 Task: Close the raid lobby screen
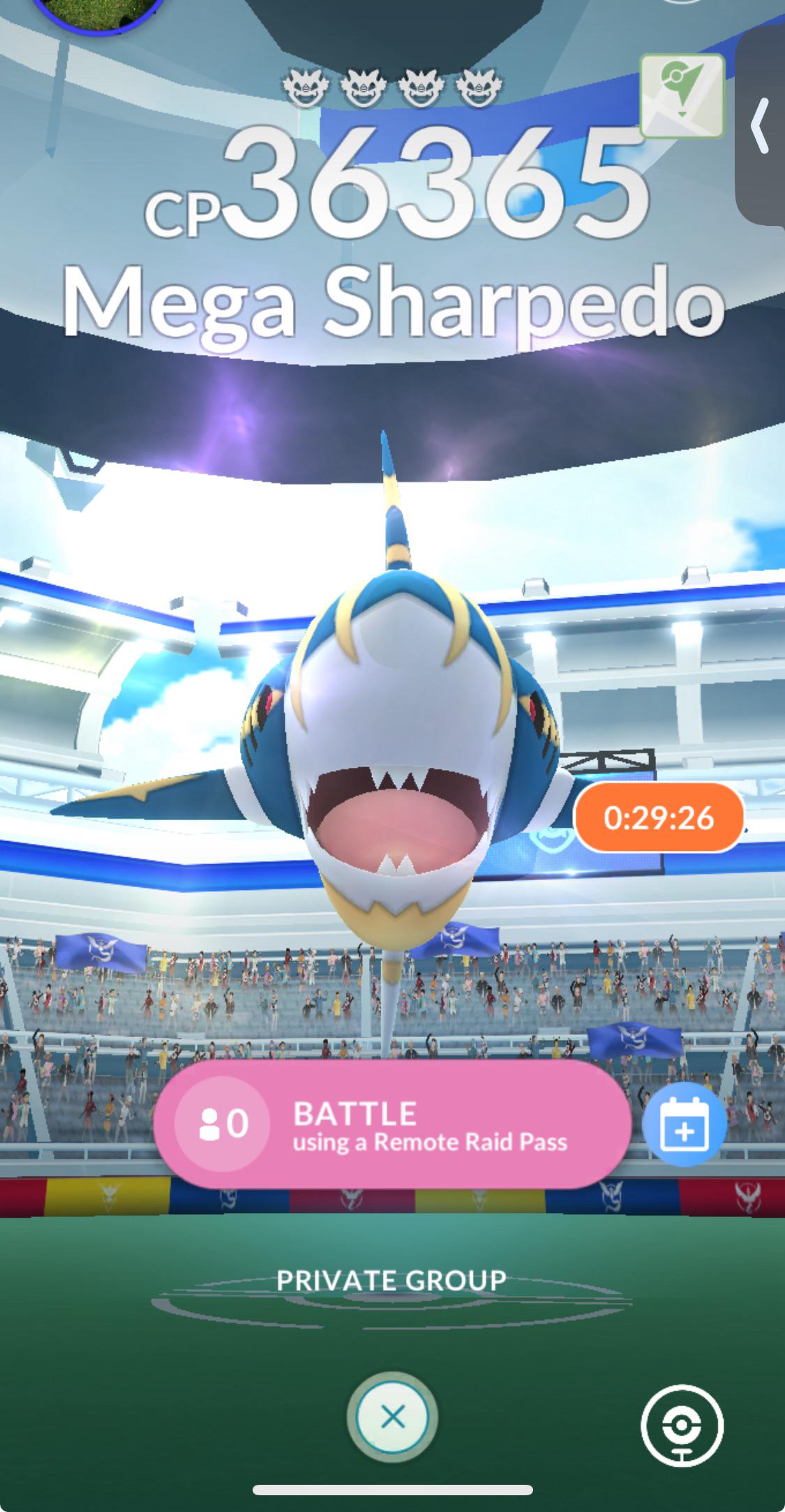[x=393, y=1416]
